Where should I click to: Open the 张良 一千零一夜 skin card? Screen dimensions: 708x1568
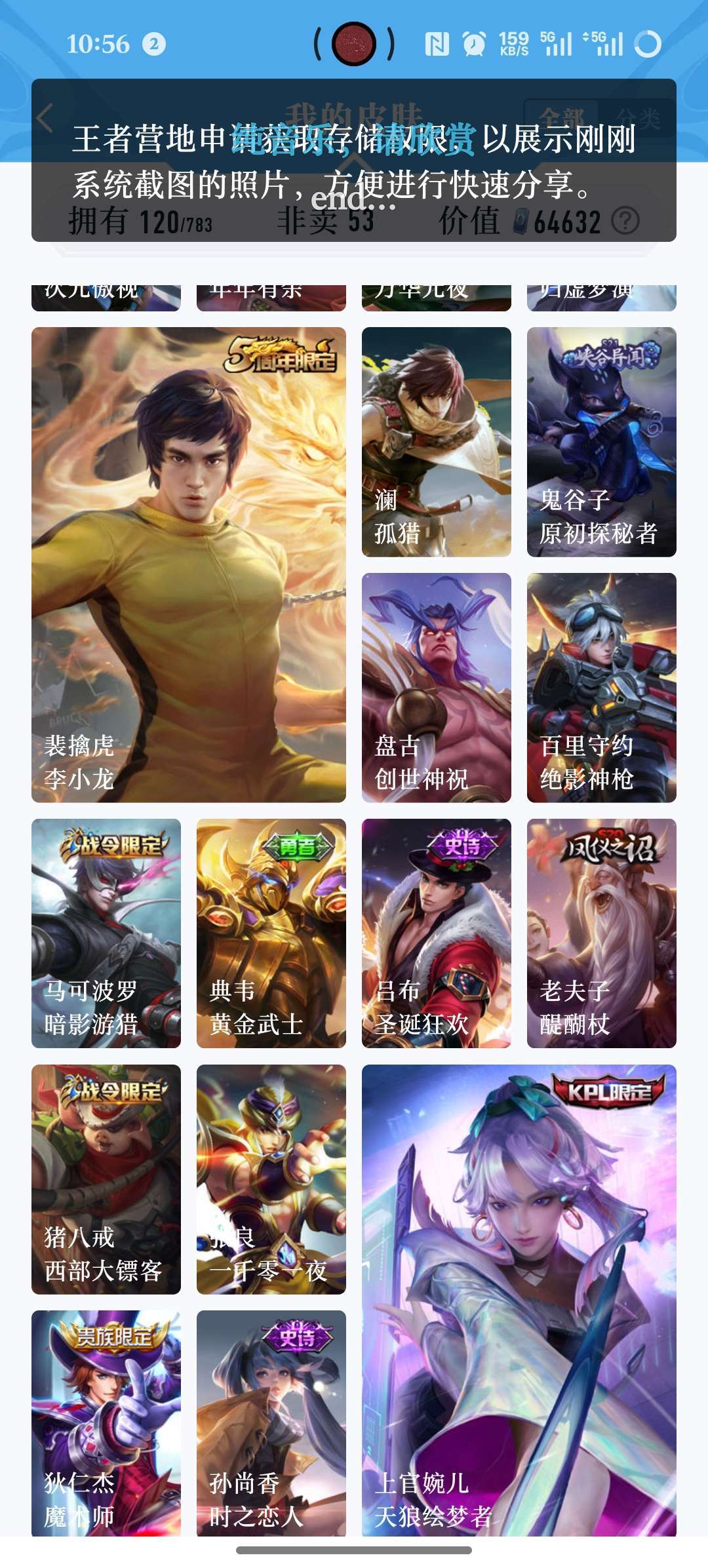tap(271, 1179)
